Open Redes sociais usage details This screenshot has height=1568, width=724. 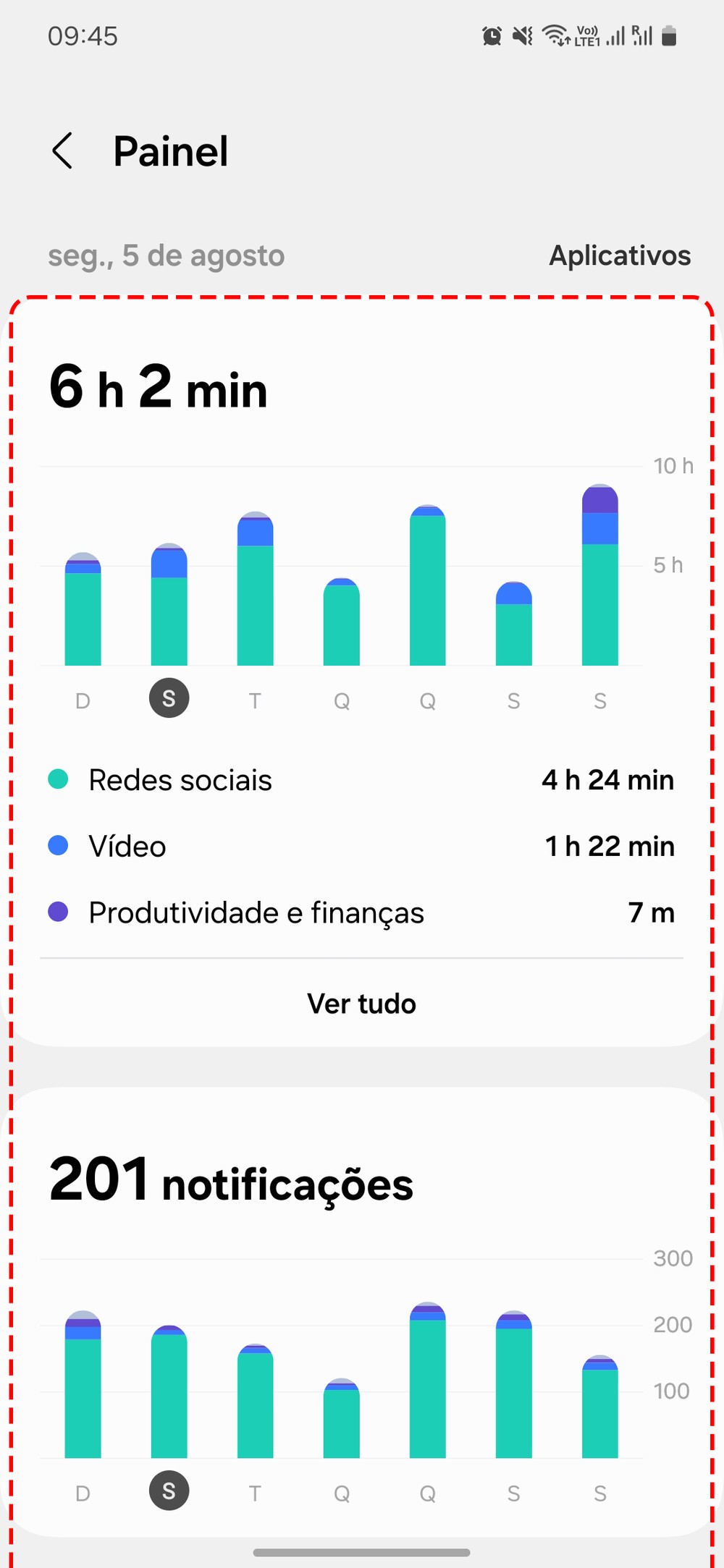pyautogui.click(x=361, y=780)
